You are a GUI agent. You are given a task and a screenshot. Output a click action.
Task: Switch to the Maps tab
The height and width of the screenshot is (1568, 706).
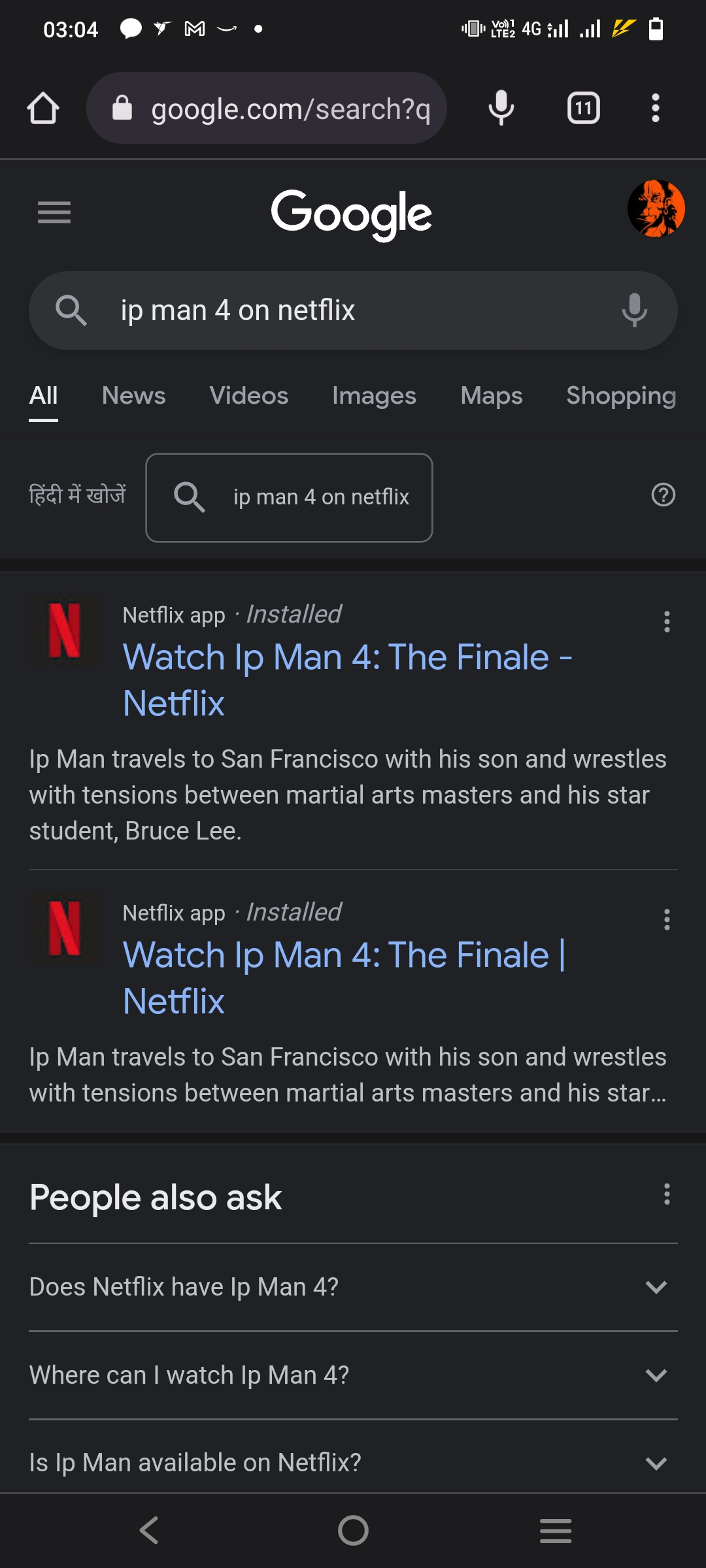491,396
